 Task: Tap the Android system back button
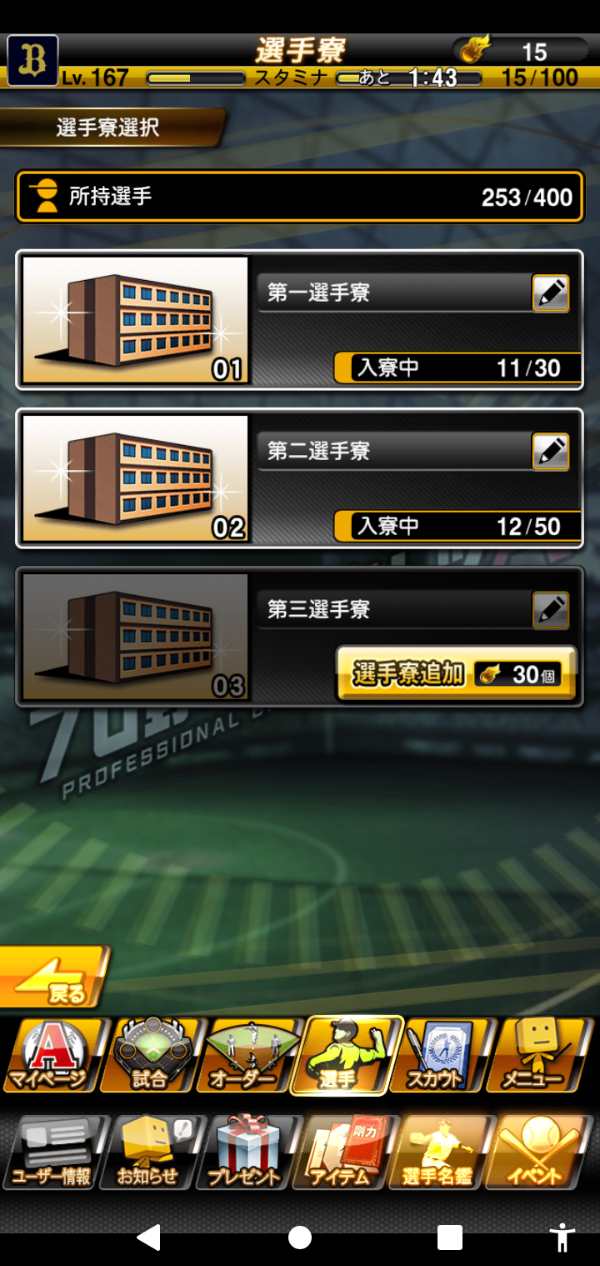[x=149, y=1237]
